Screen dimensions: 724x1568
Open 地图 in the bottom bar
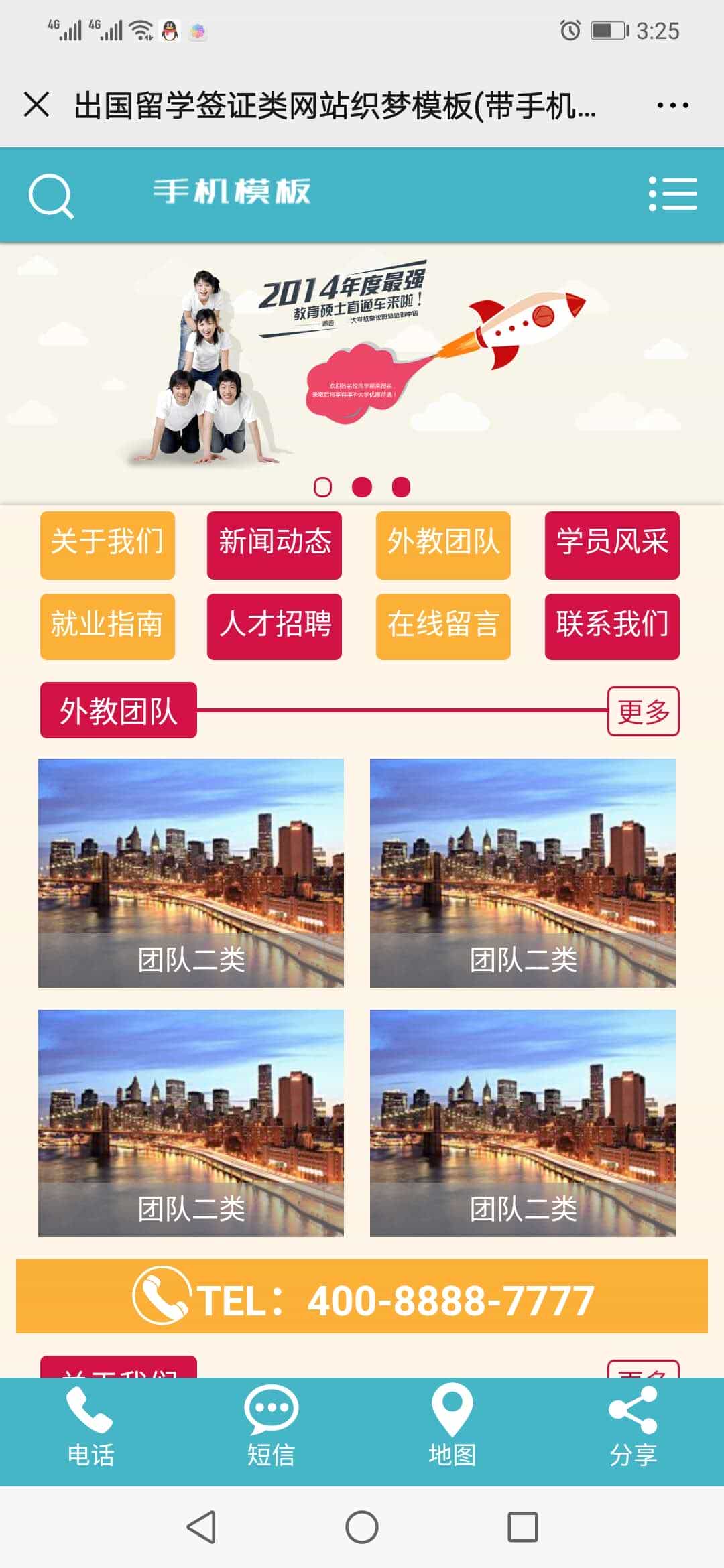(x=452, y=1426)
